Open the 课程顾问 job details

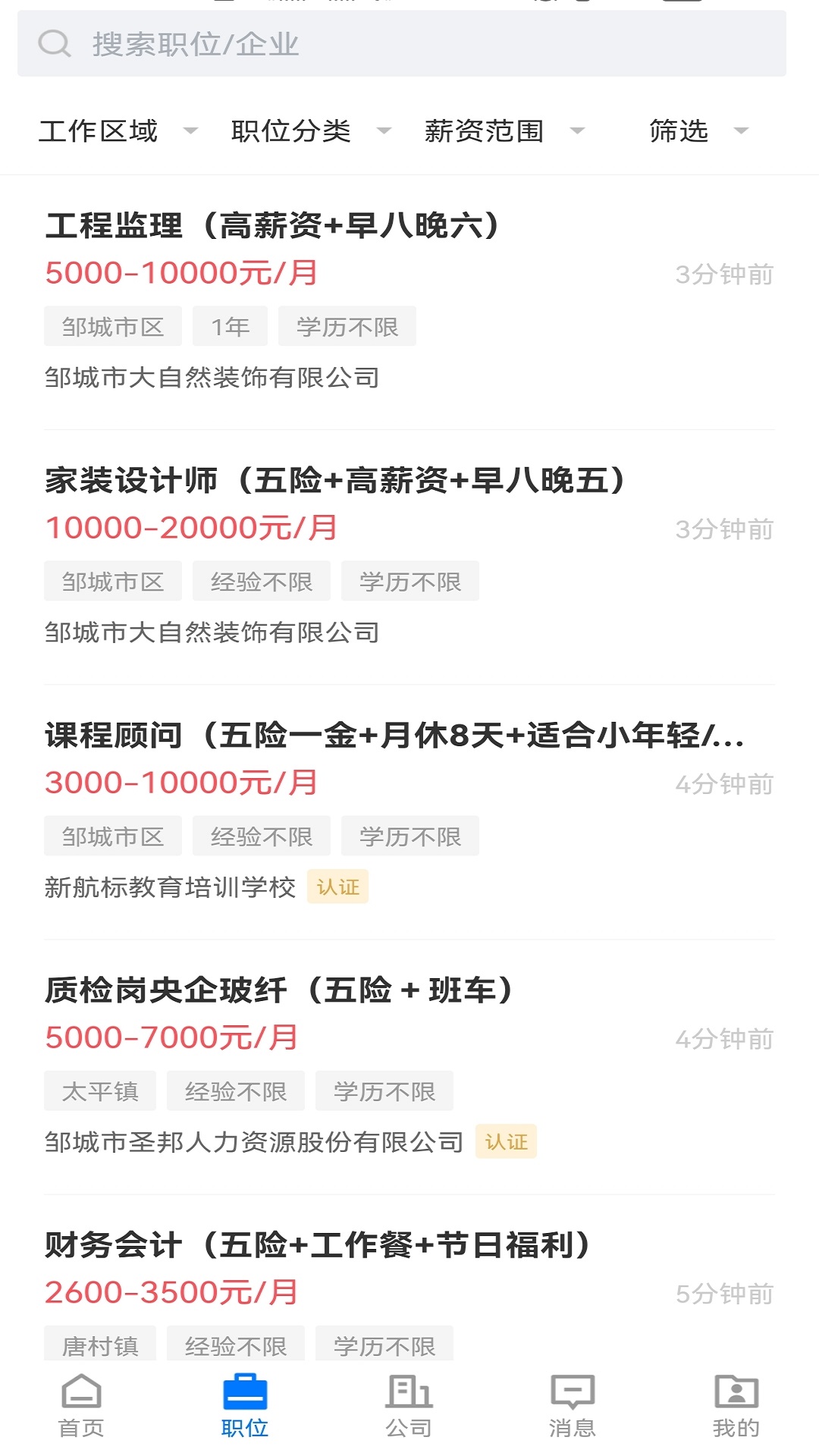tap(394, 736)
